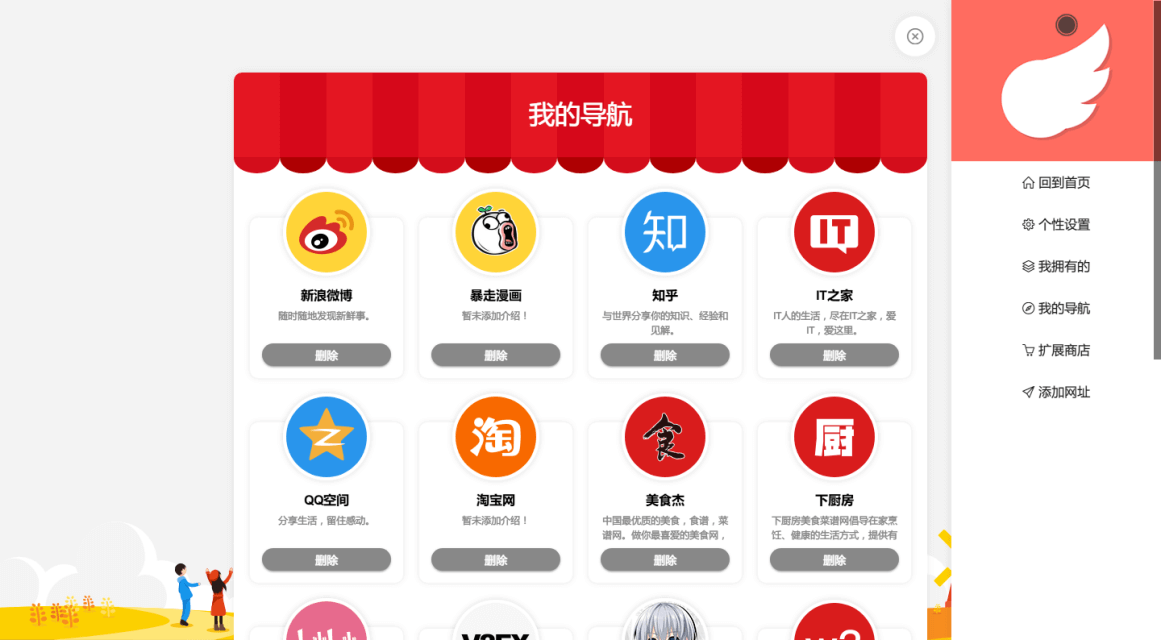Remove IT之家 with its 删除 button
The image size is (1161, 640).
click(834, 355)
